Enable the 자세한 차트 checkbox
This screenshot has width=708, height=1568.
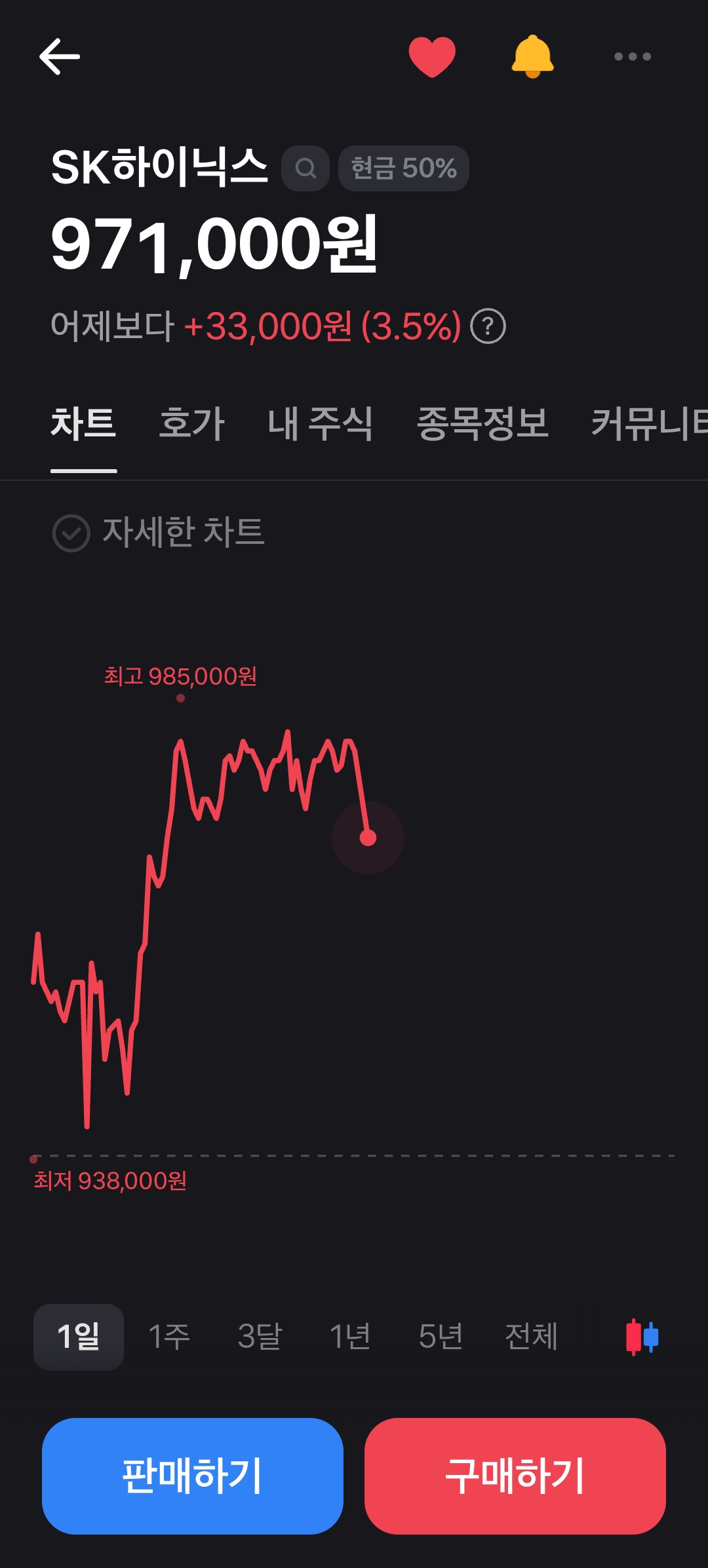click(x=71, y=533)
